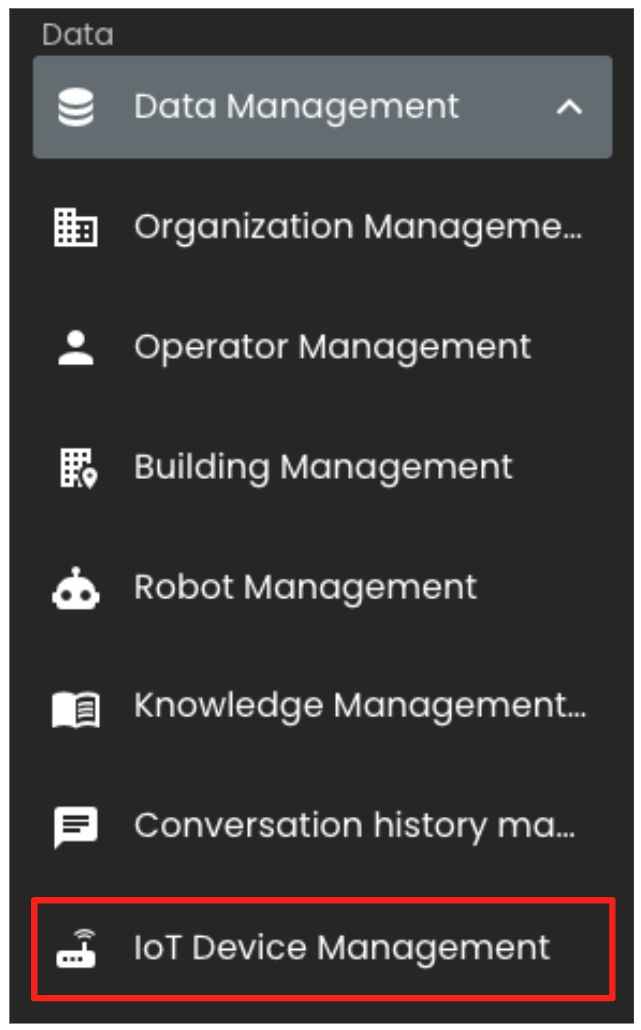The image size is (641, 1030).
Task: Open IoT Device Management
Action: coord(341,947)
